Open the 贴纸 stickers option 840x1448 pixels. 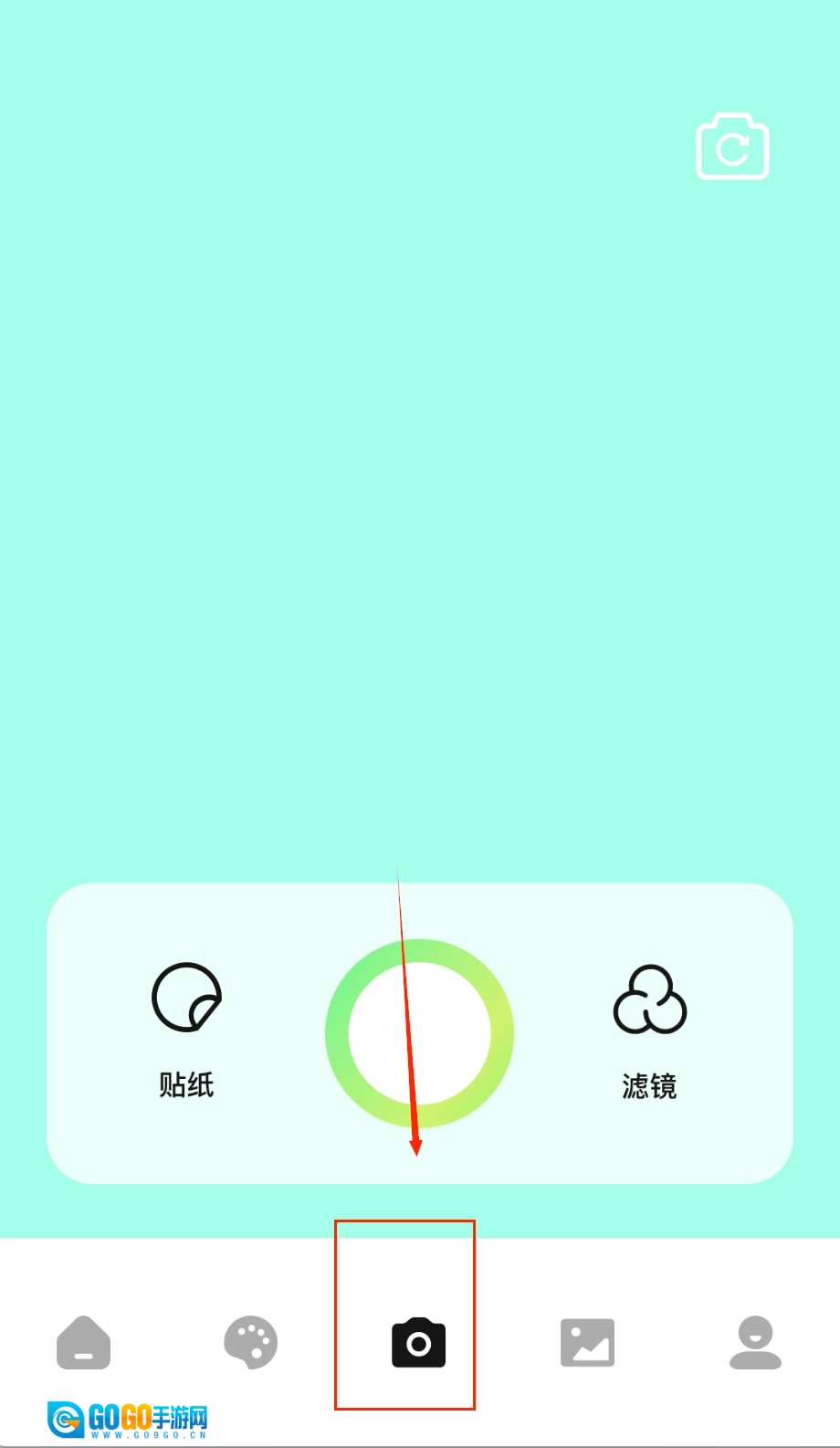[x=186, y=1028]
